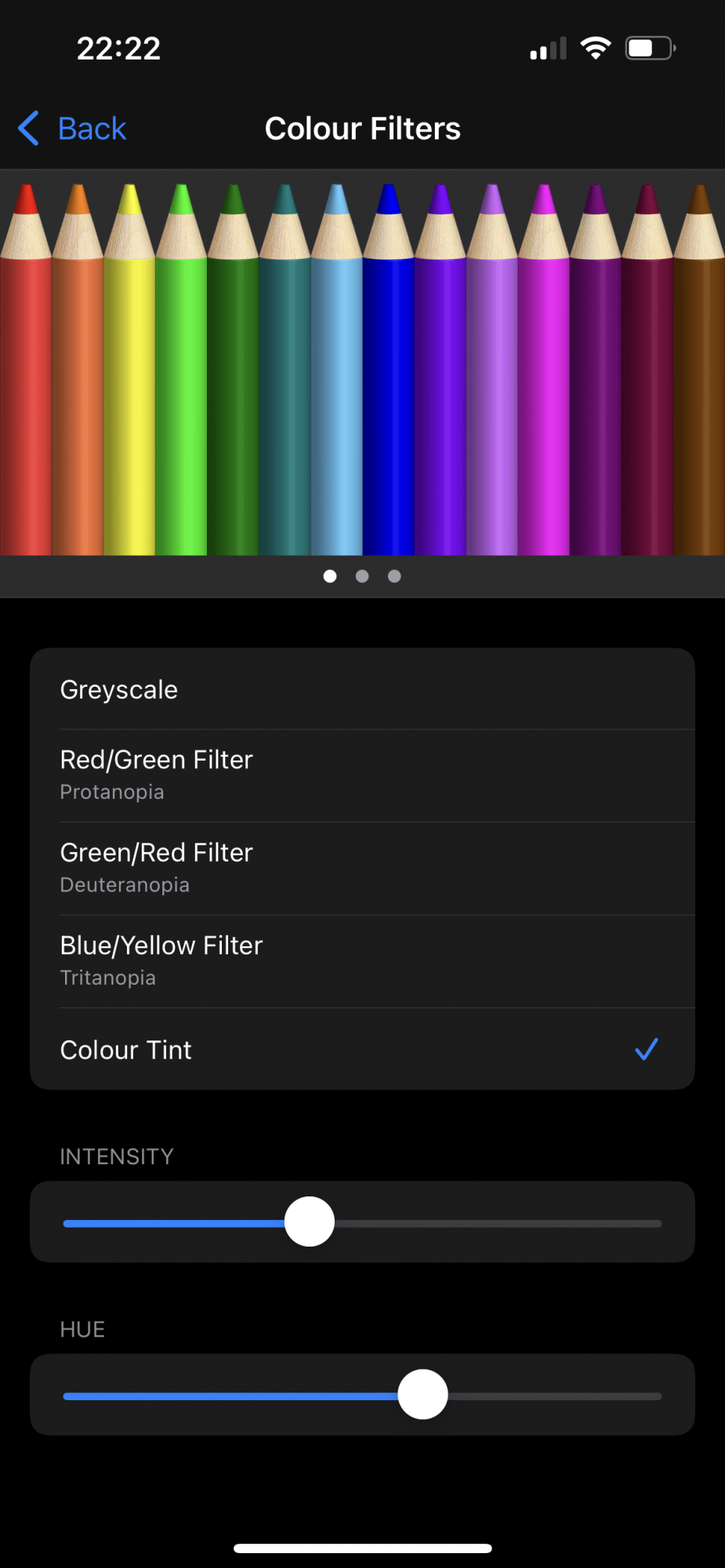Tap the Intensity slider track
The image size is (725, 1568).
point(362,1222)
